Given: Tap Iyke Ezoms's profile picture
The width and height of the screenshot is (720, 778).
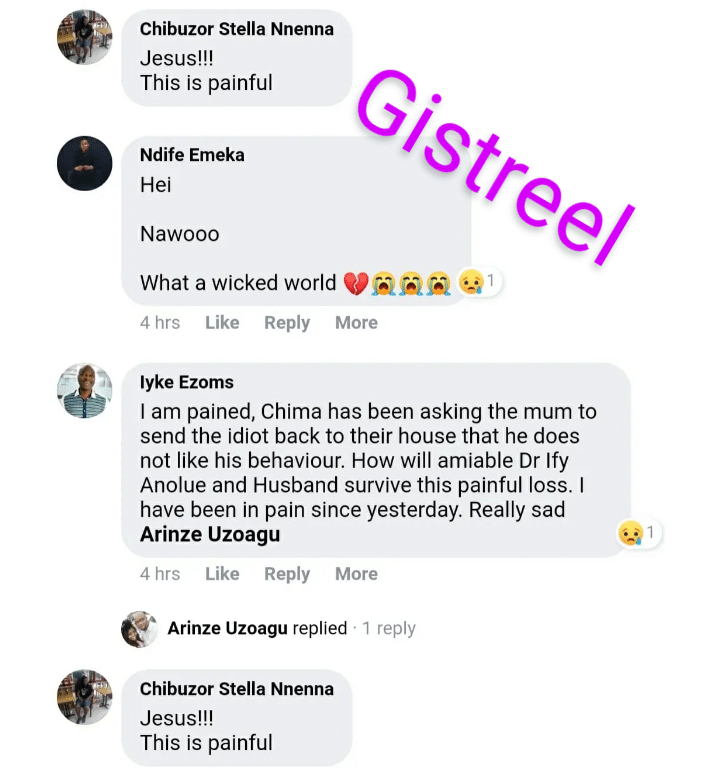Looking at the screenshot, I should point(84,390).
